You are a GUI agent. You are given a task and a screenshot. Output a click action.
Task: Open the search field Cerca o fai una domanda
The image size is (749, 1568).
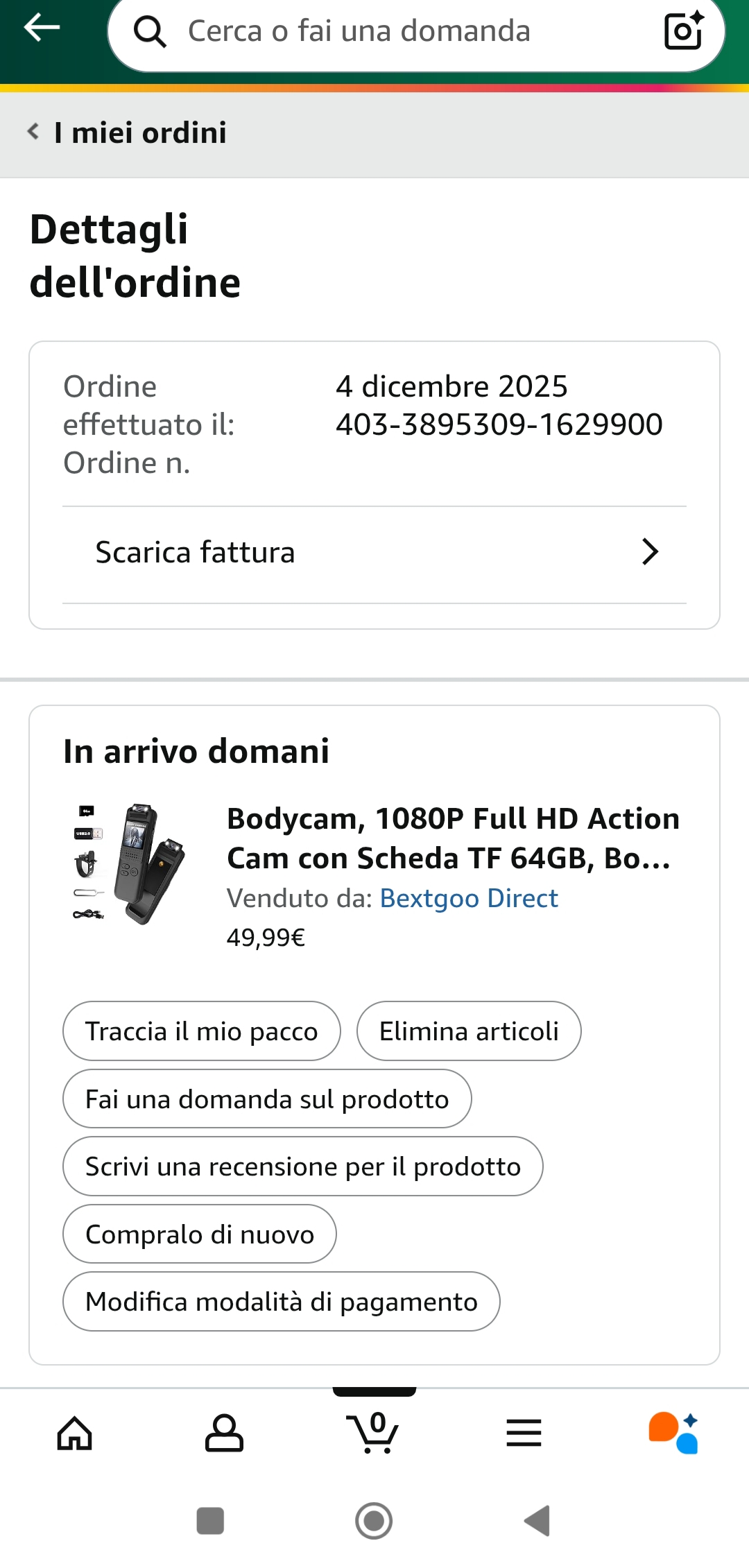[x=388, y=32]
